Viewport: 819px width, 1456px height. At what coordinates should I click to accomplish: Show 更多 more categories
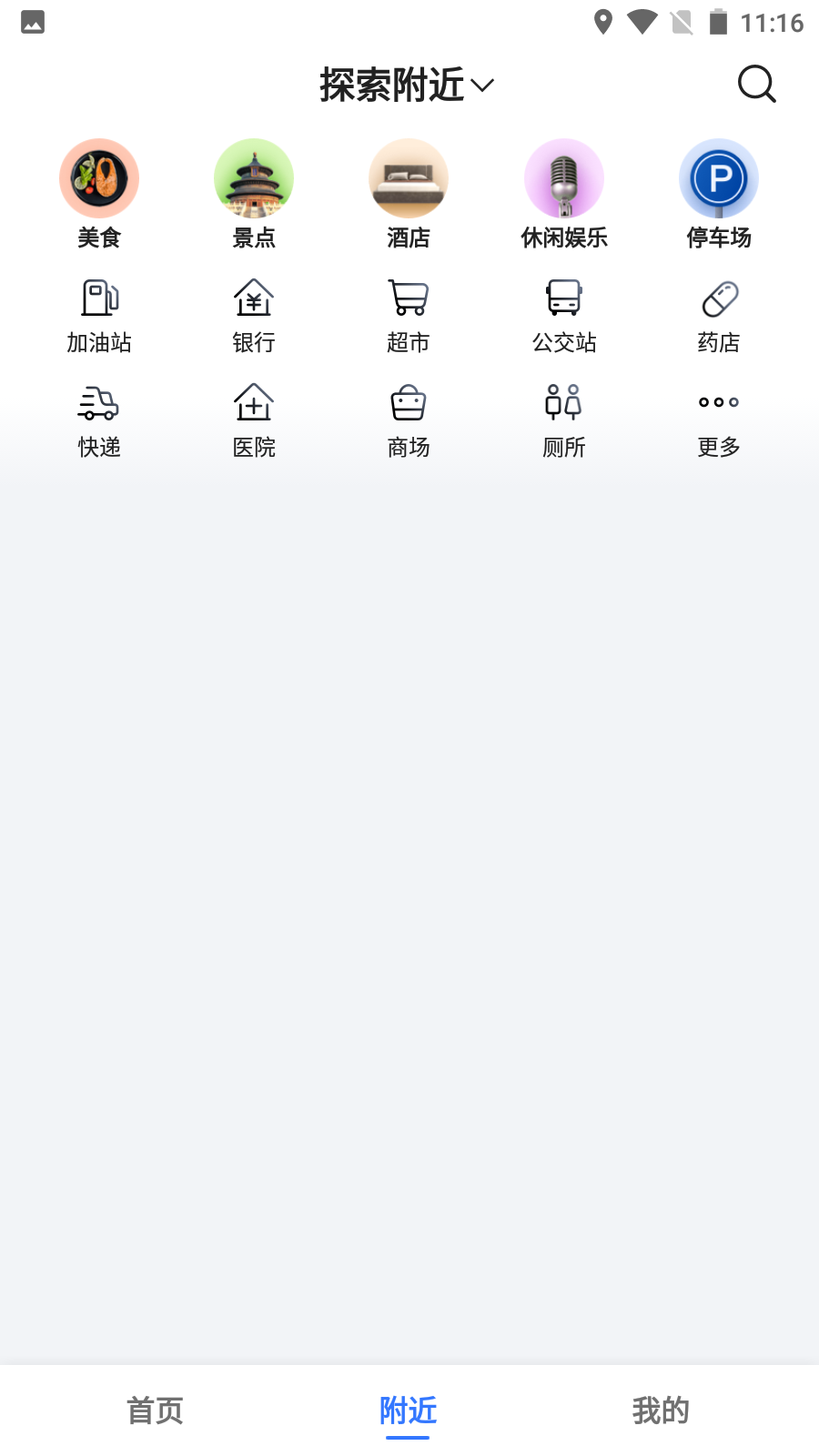pos(719,420)
